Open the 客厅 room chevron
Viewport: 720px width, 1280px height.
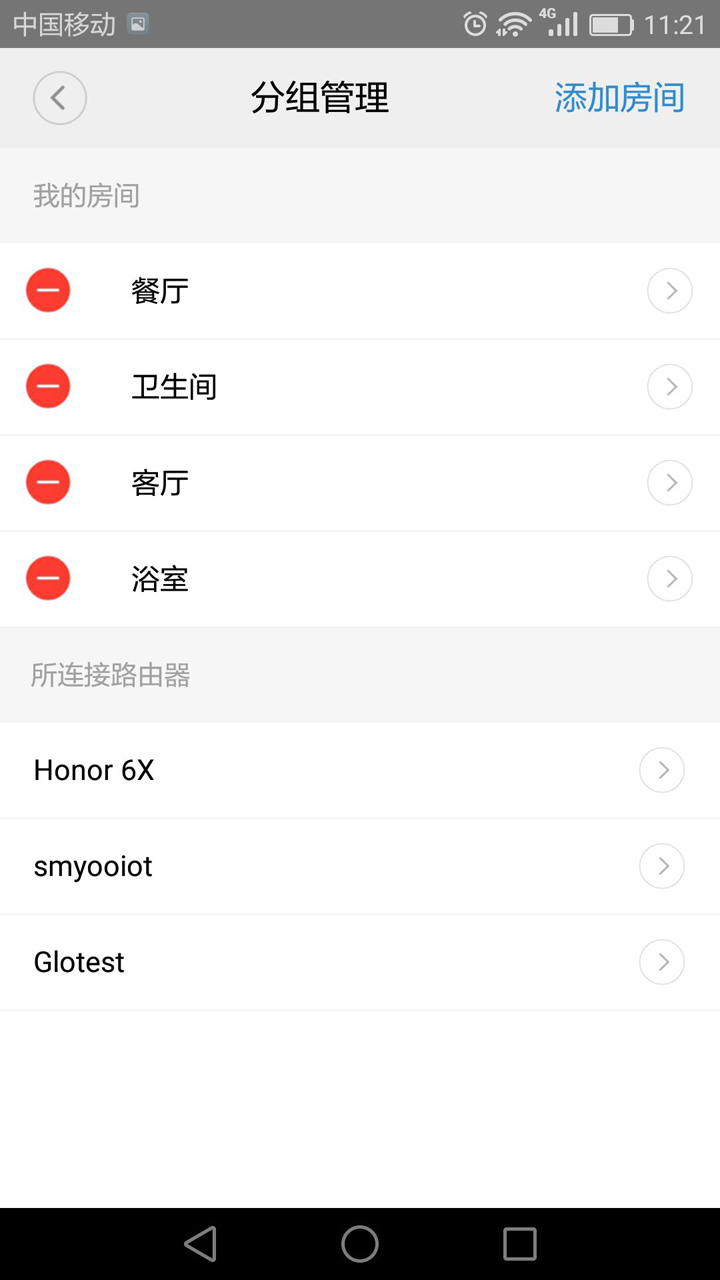point(670,482)
